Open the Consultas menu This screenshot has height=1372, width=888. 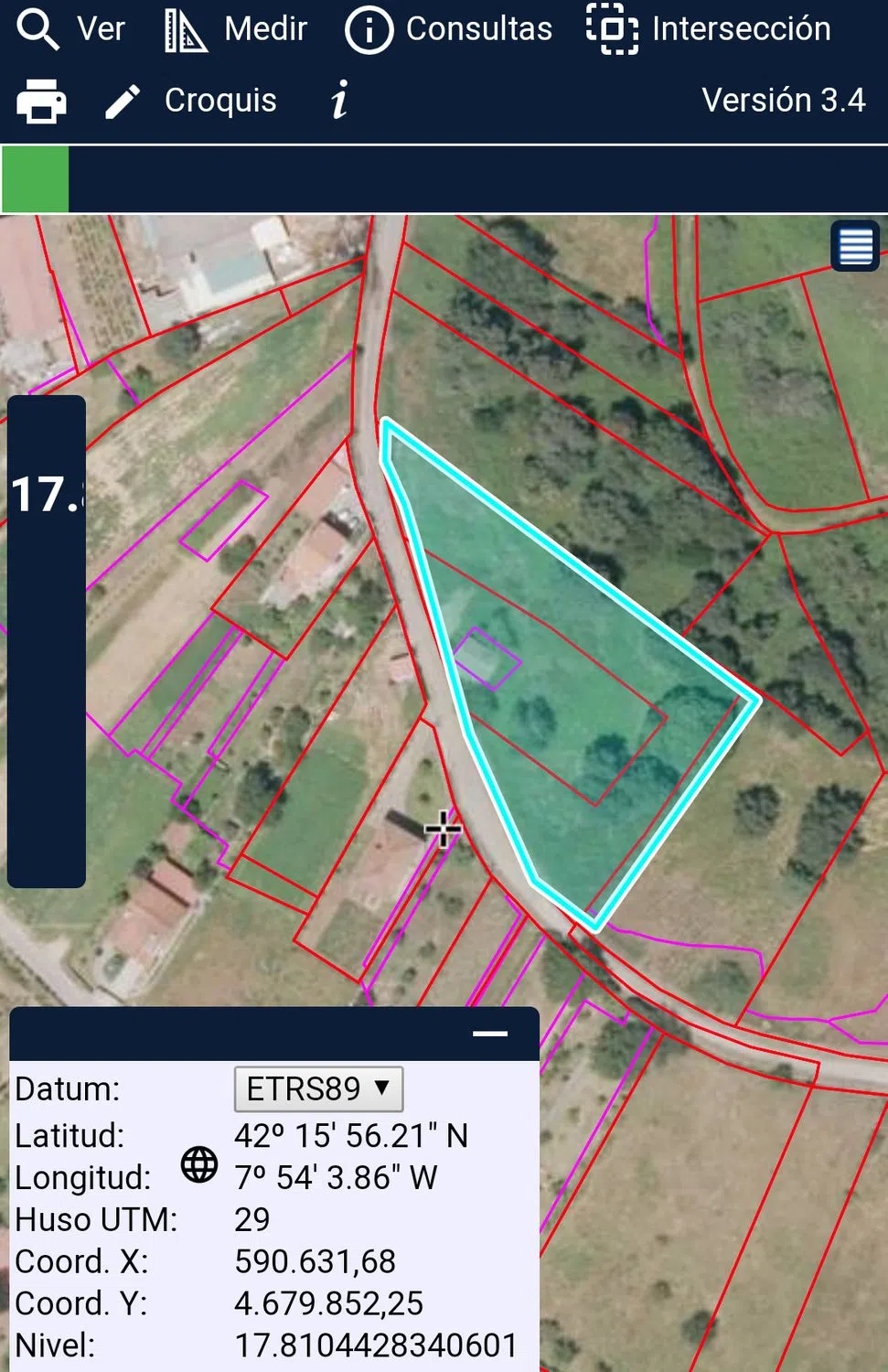[448, 29]
